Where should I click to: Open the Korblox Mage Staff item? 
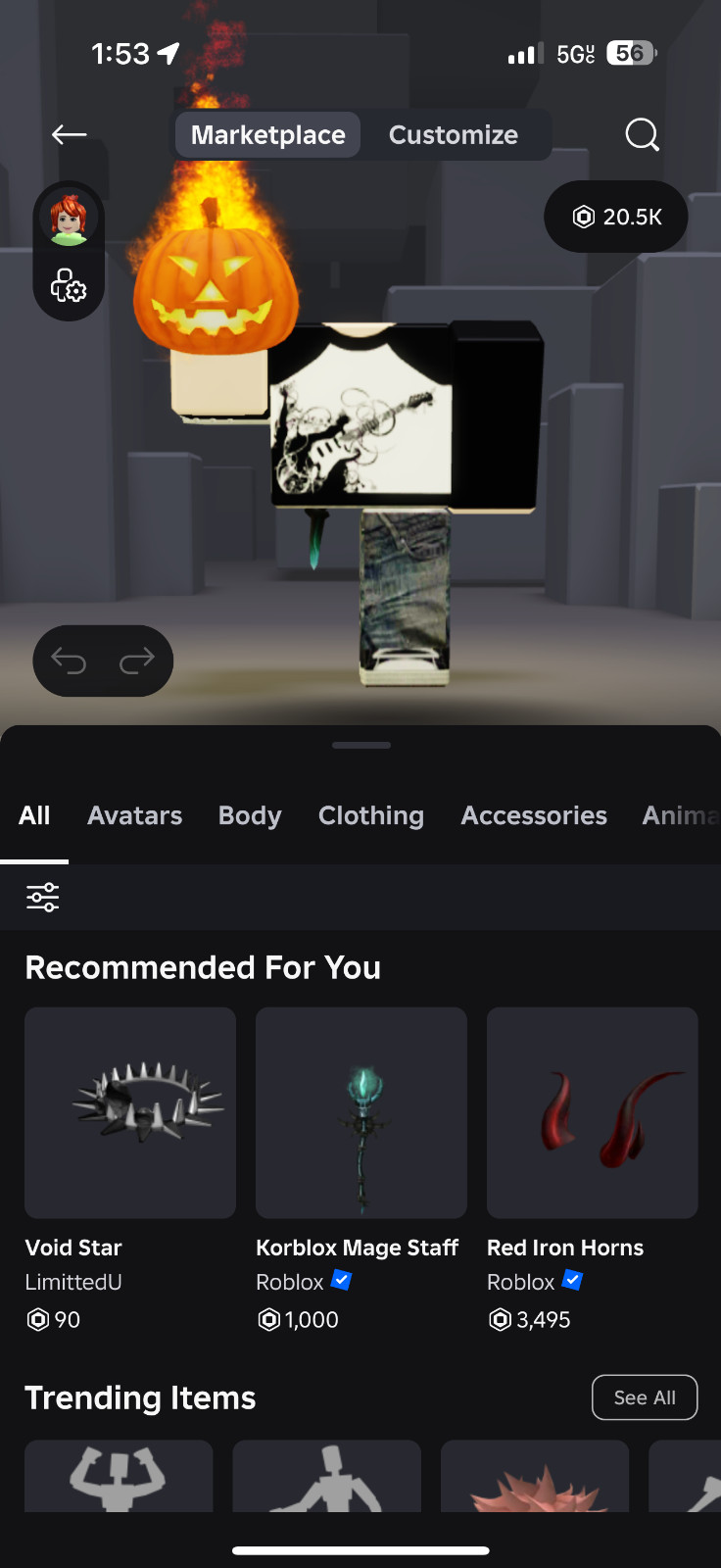(360, 1113)
